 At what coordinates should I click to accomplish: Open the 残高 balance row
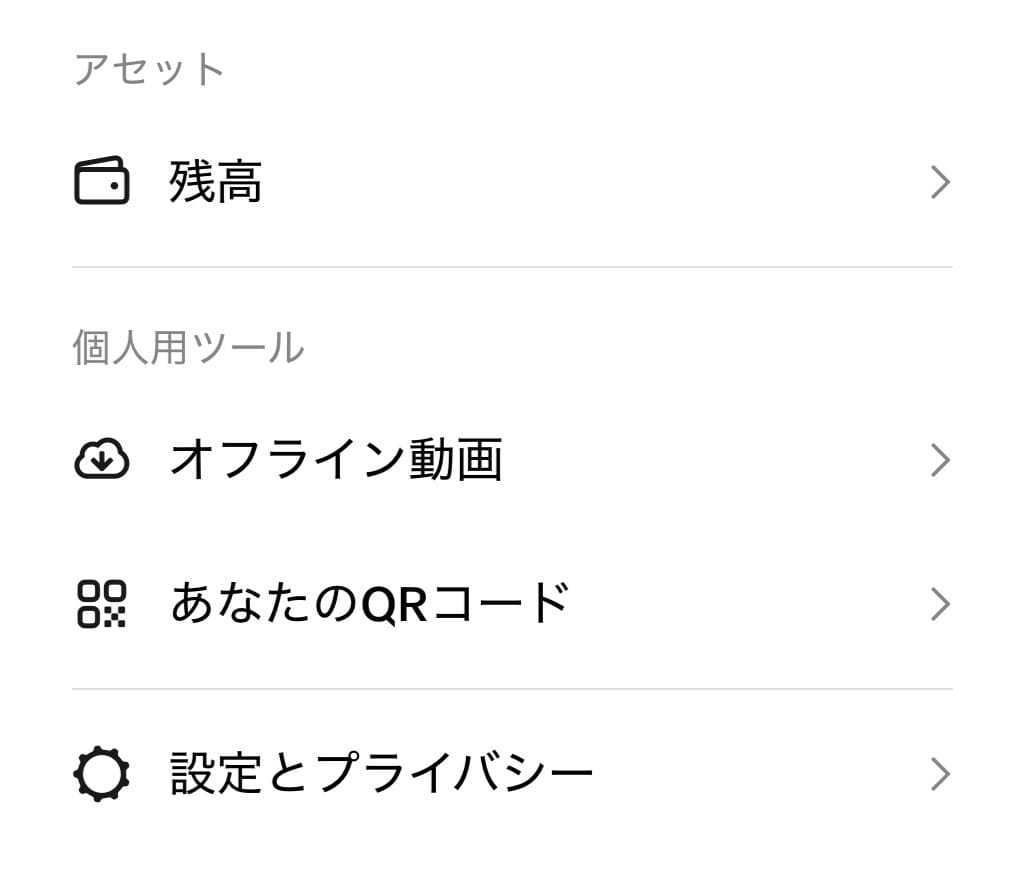511,184
